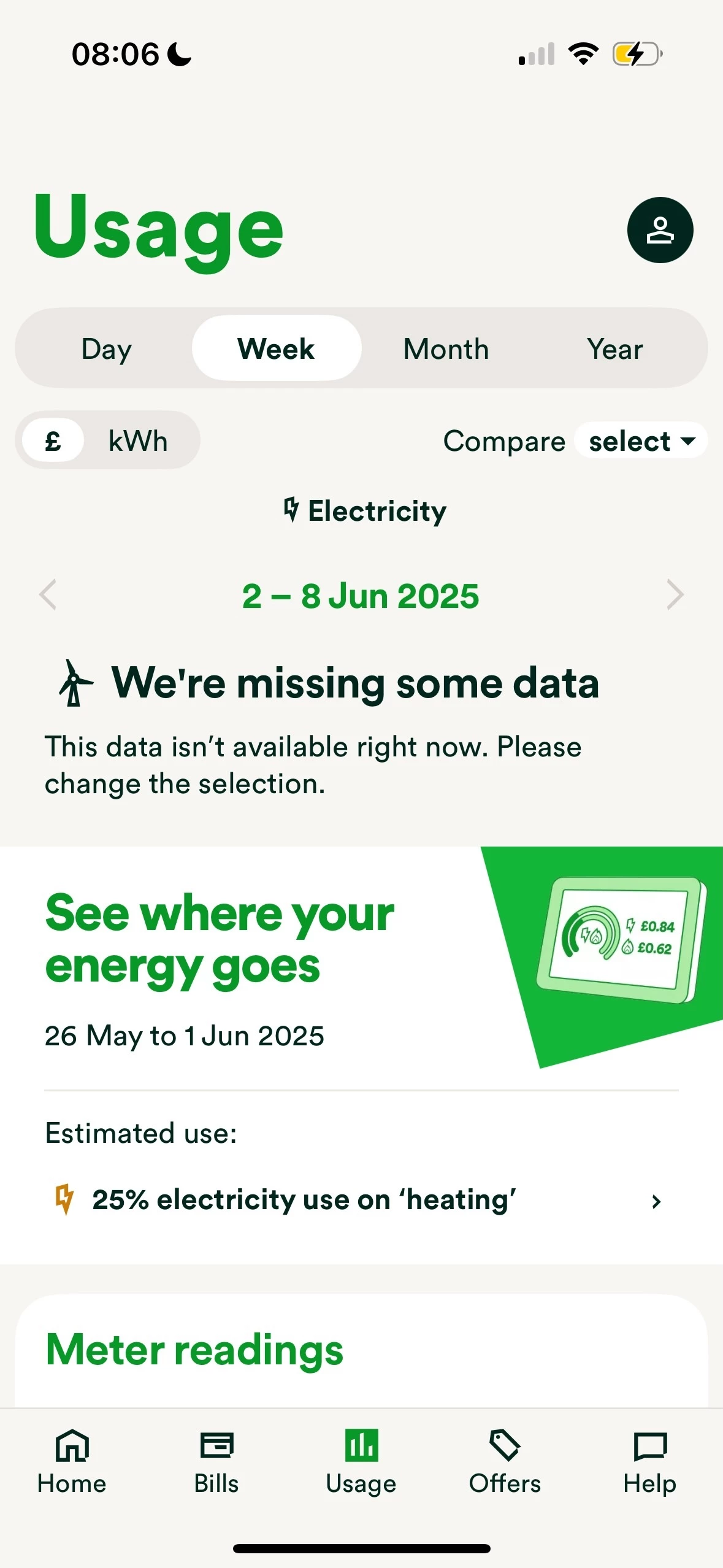Open the heating electricity use details
This screenshot has height=1568, width=723.
click(x=361, y=1199)
